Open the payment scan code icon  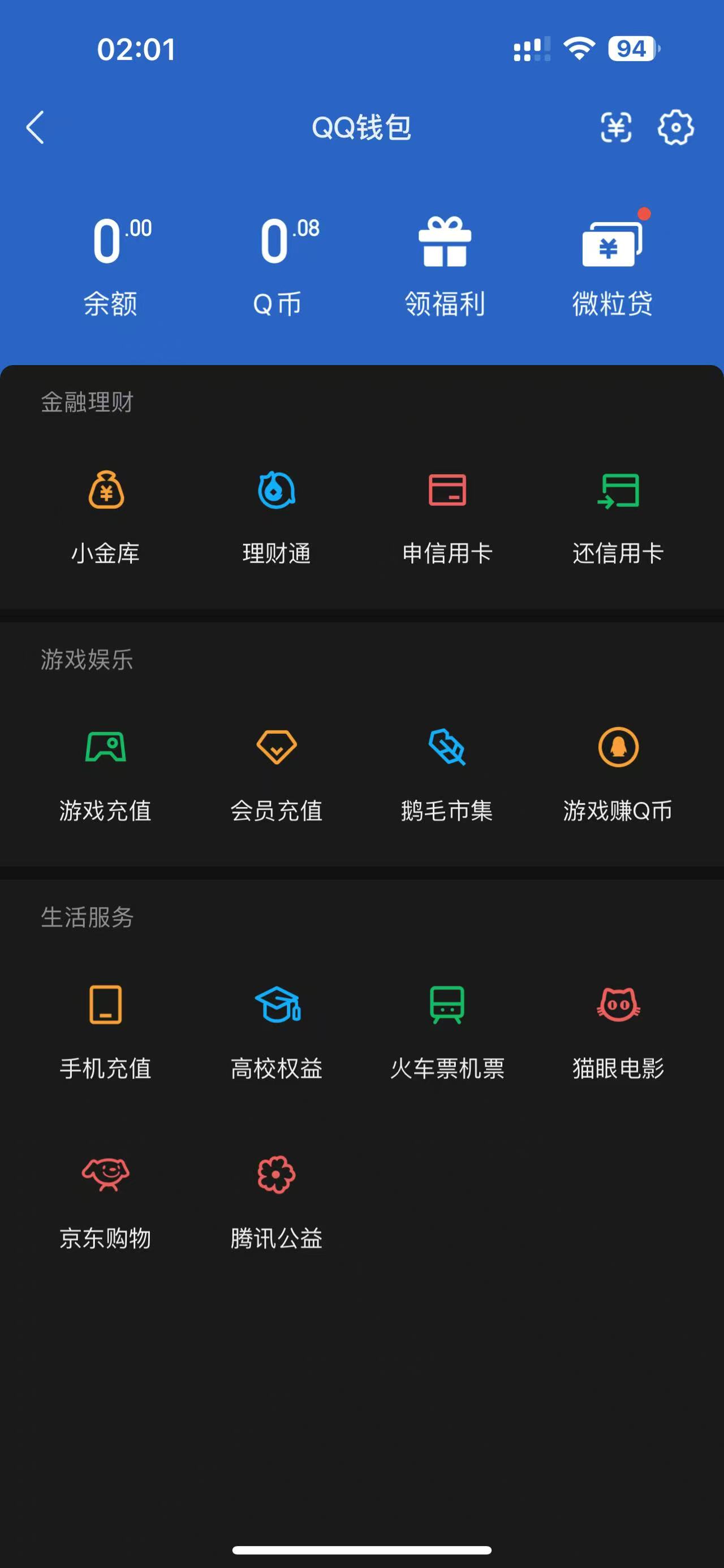click(x=615, y=127)
